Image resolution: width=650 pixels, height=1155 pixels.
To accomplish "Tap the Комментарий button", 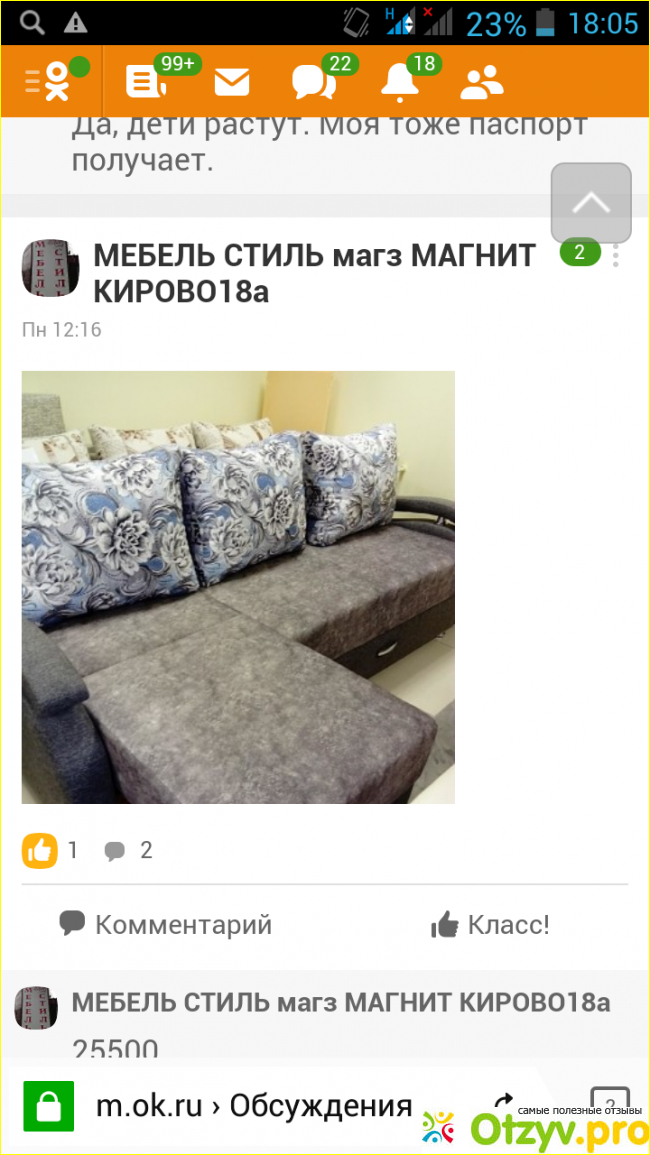I will pyautogui.click(x=166, y=924).
